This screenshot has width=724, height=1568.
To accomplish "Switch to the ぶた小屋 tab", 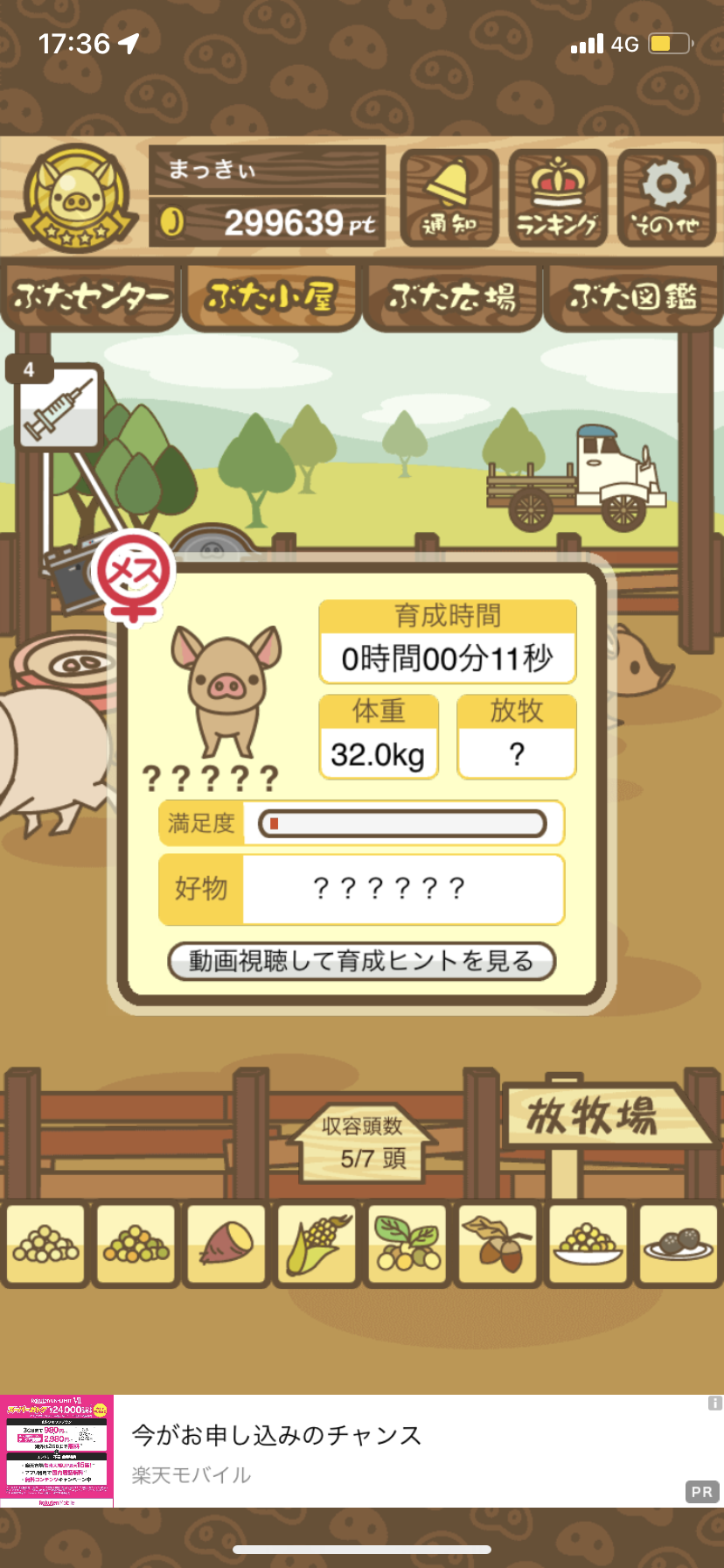I will click(271, 298).
